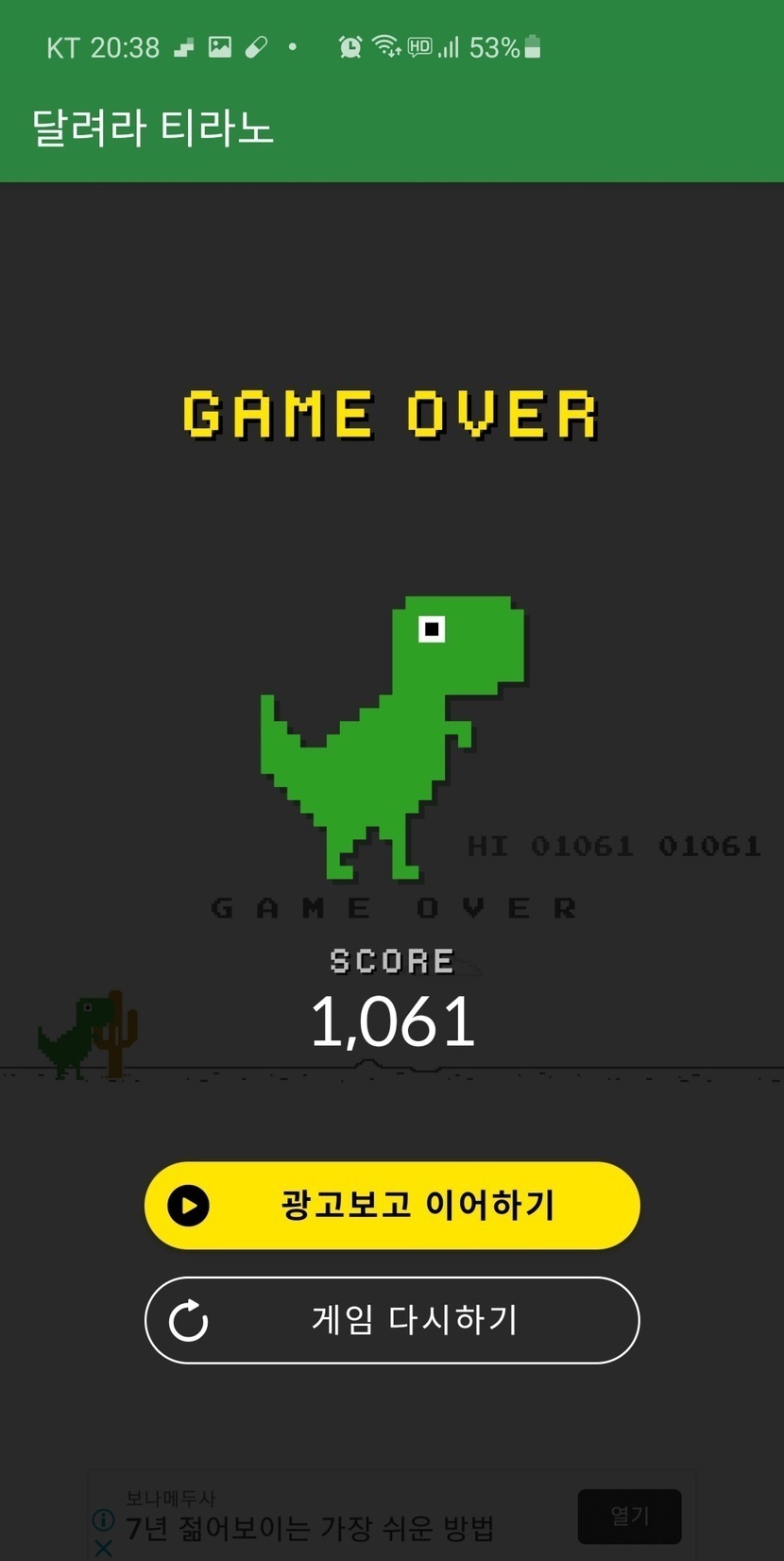Close the bottom ad banner

coord(104,1548)
